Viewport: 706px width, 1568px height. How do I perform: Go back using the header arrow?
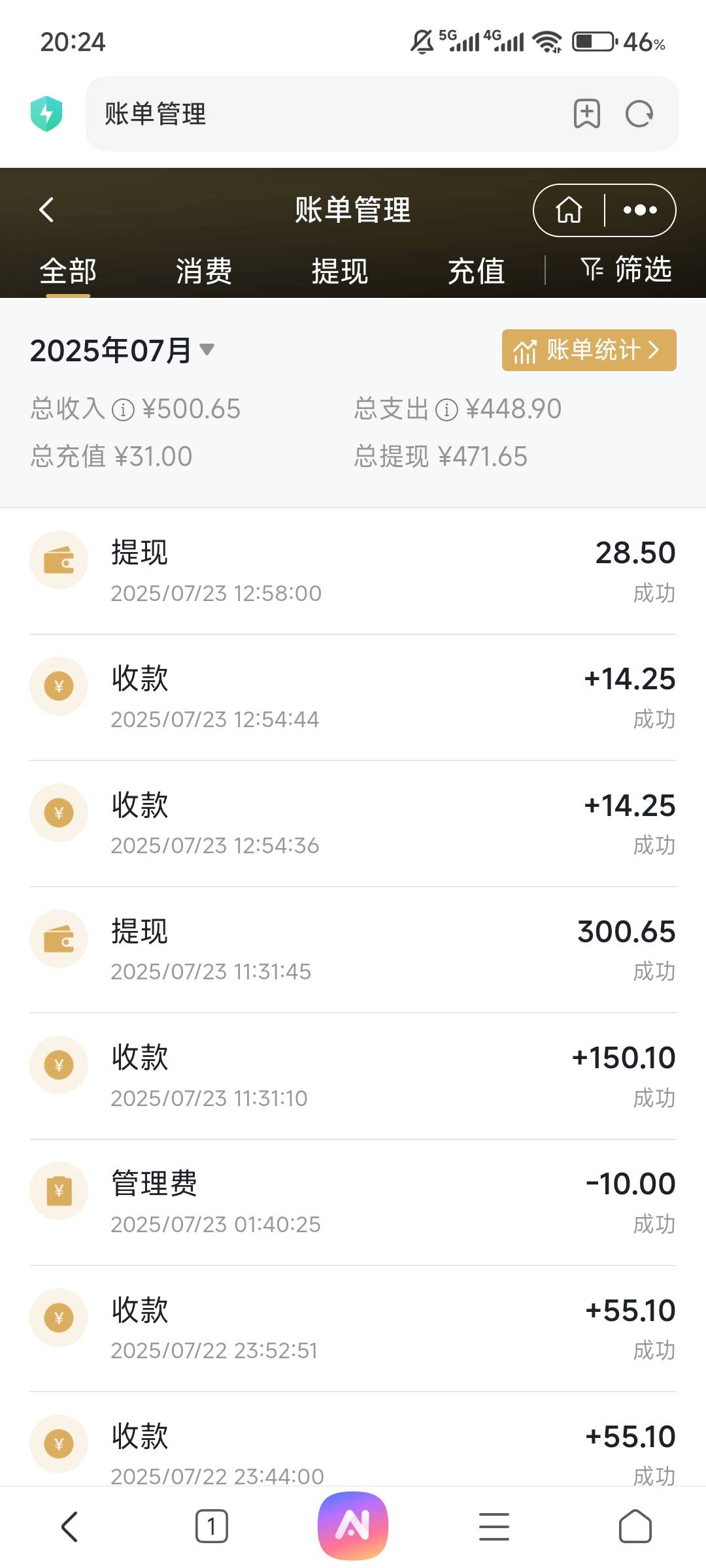46,210
